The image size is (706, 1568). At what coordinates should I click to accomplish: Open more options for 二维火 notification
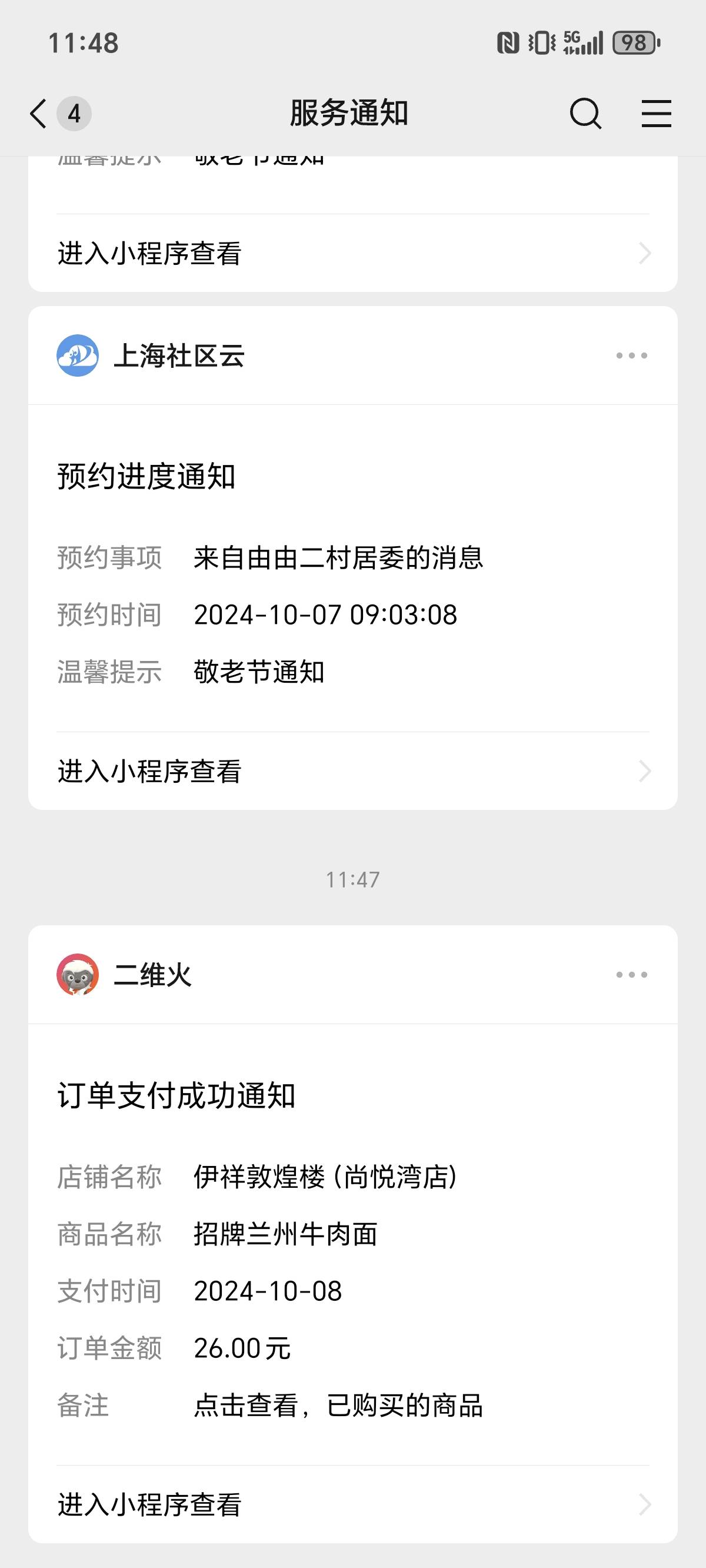tap(631, 975)
